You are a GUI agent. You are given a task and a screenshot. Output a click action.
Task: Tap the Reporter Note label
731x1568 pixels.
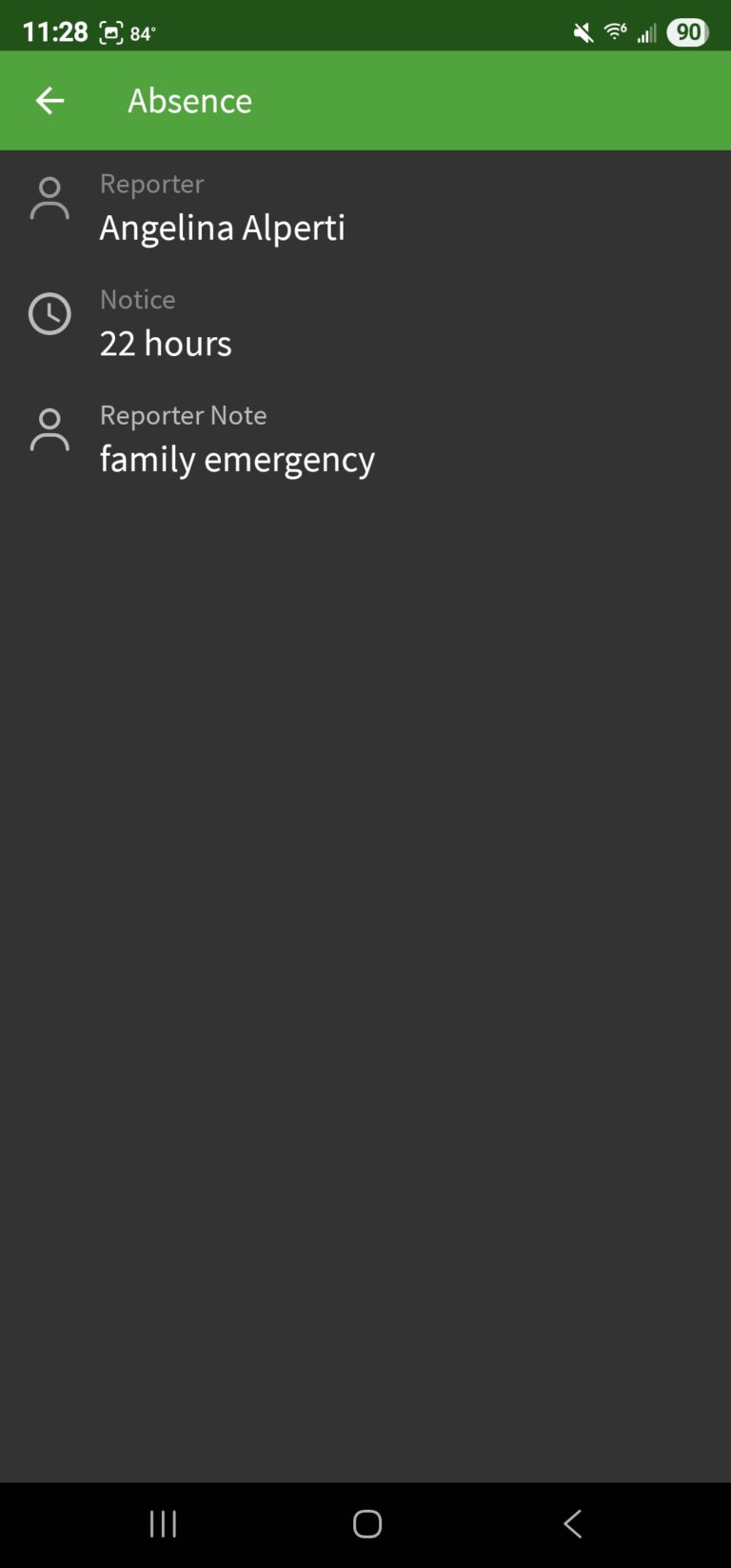[x=183, y=415]
